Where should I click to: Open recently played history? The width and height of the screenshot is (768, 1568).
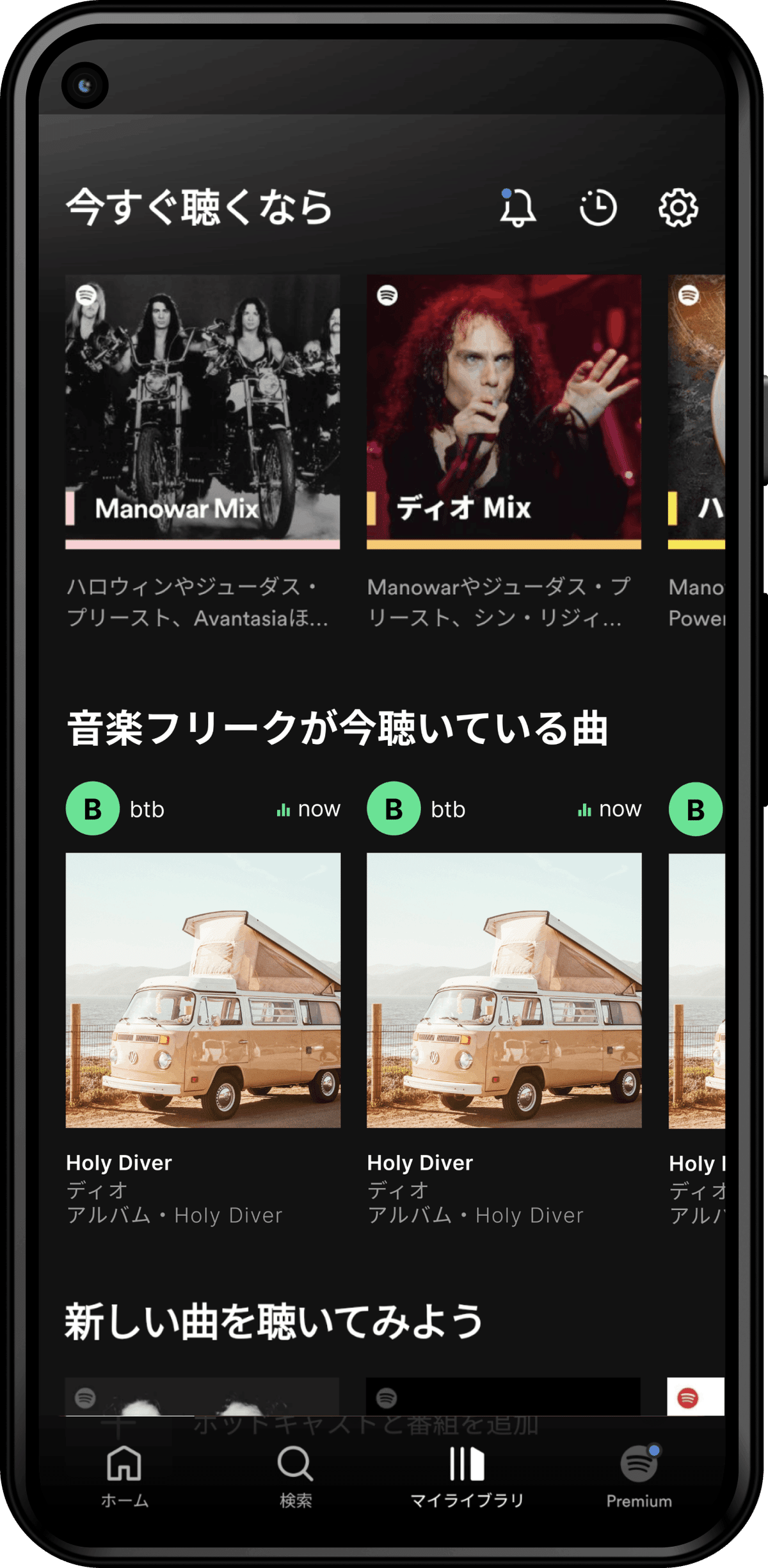coord(598,207)
